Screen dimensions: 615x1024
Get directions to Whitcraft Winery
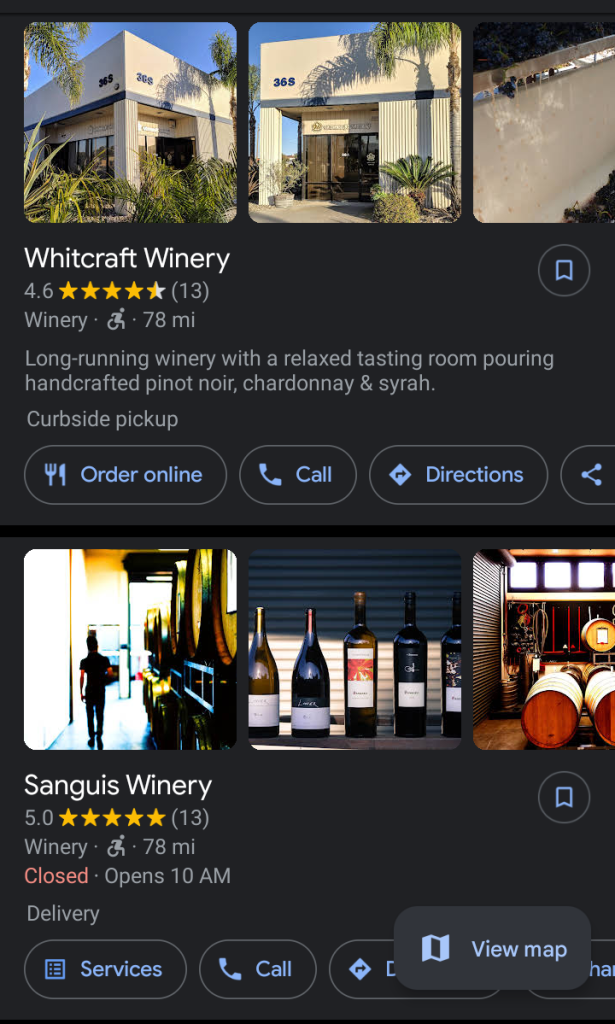pyautogui.click(x=459, y=475)
